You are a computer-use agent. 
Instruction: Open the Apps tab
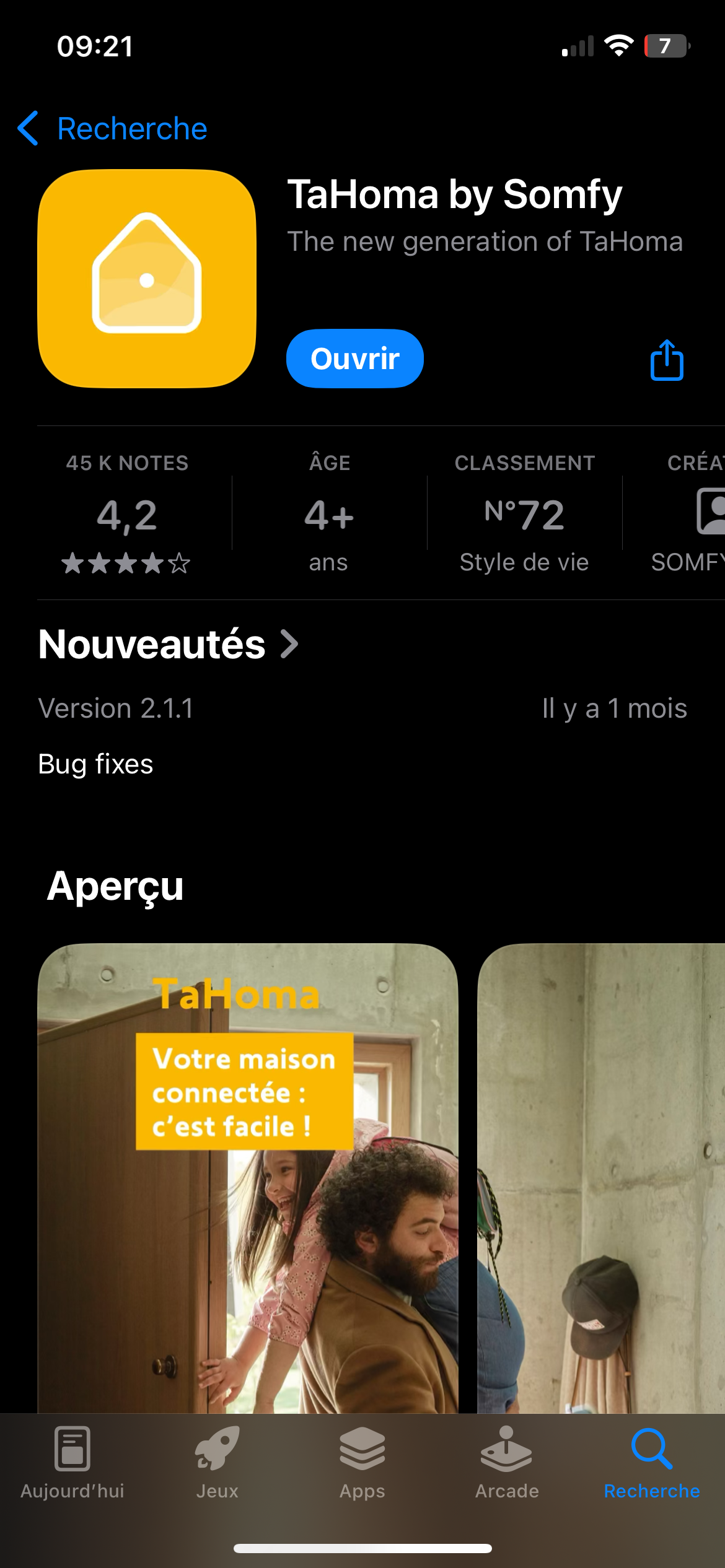[362, 1463]
